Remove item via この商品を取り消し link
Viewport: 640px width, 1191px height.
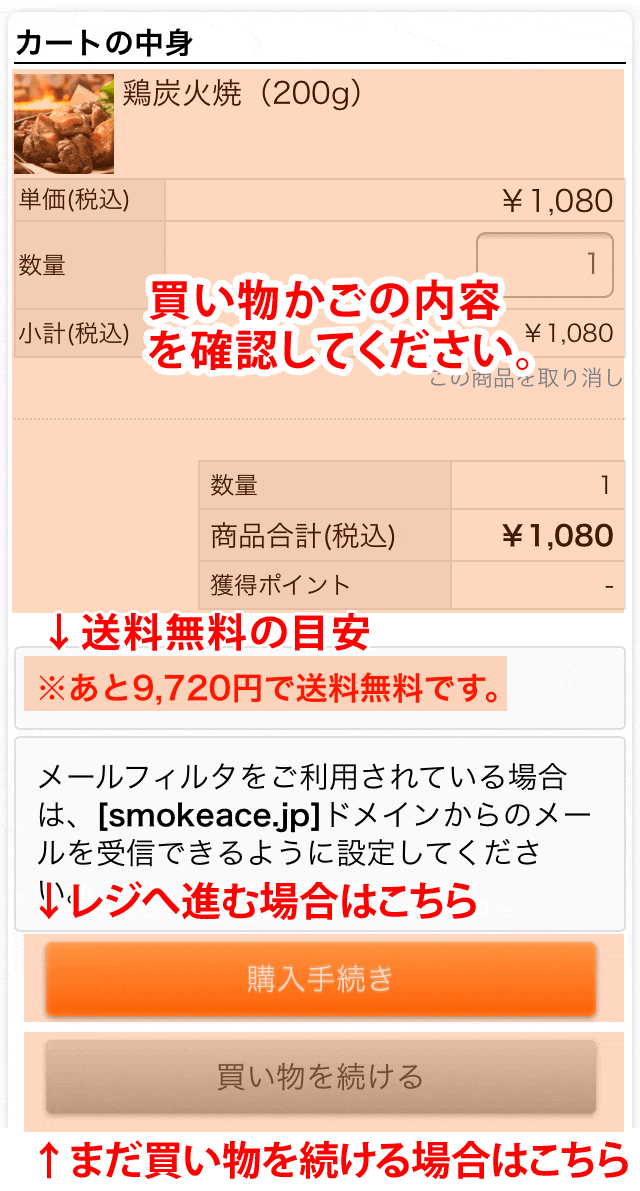click(x=526, y=379)
